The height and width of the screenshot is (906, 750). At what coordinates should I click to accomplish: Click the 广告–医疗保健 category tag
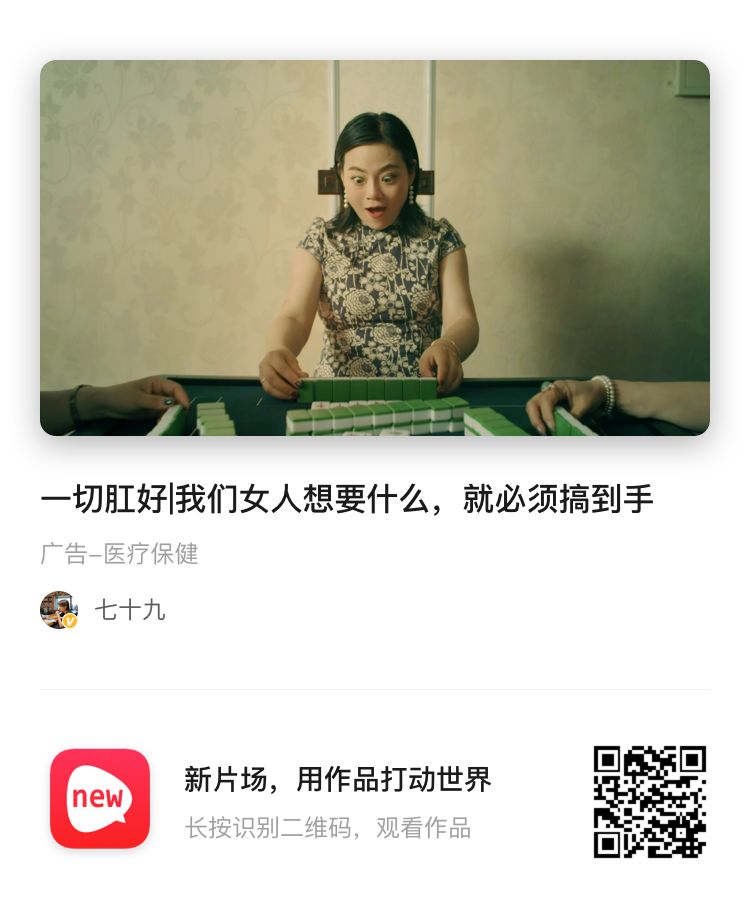tap(120, 555)
